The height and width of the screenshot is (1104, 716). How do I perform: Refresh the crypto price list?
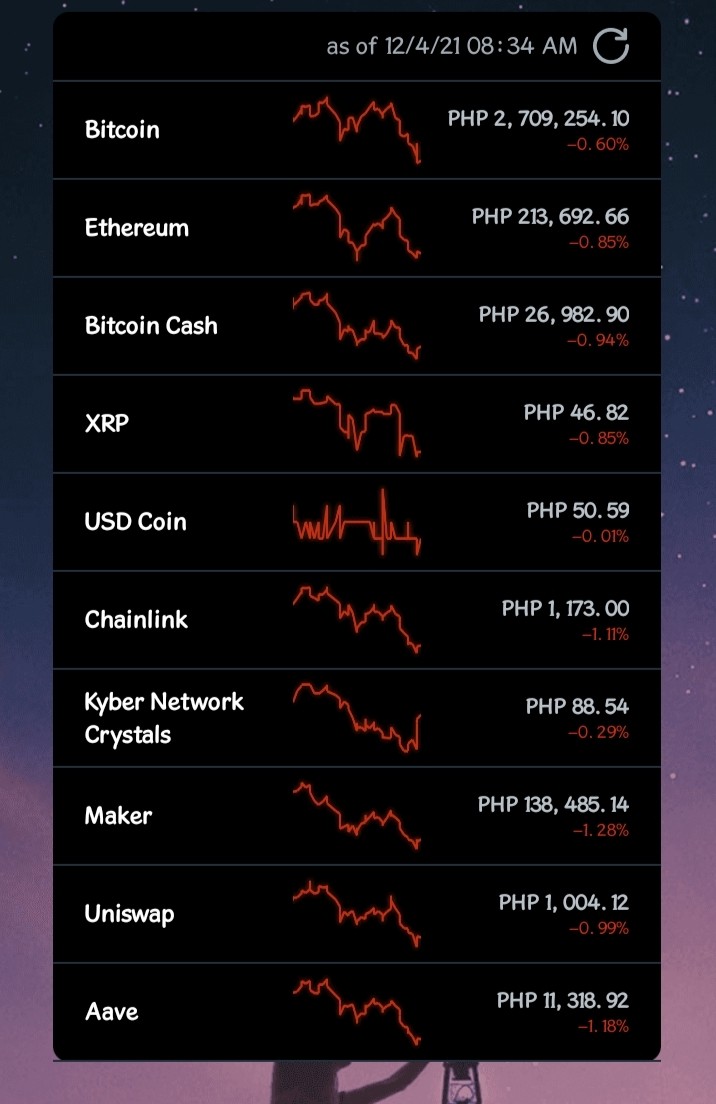click(610, 46)
